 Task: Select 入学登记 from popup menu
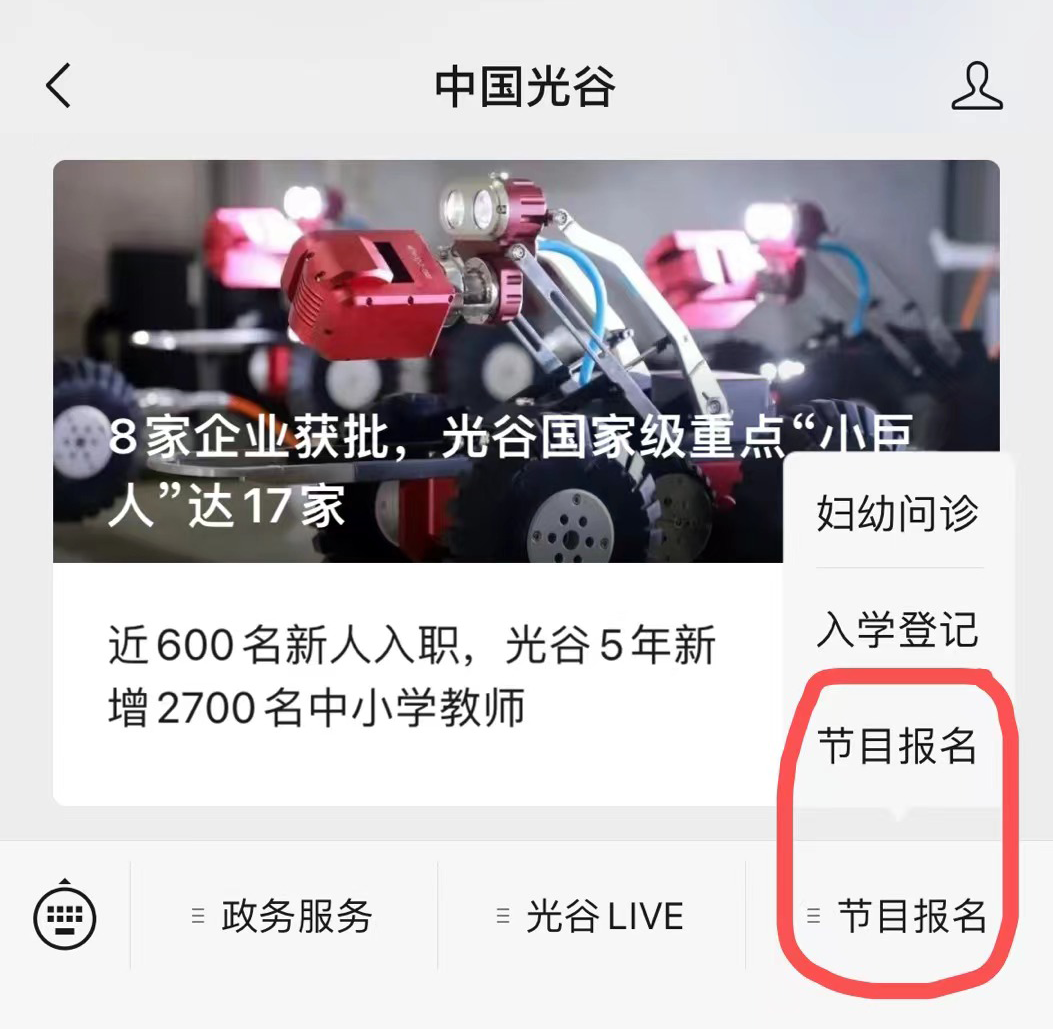898,629
